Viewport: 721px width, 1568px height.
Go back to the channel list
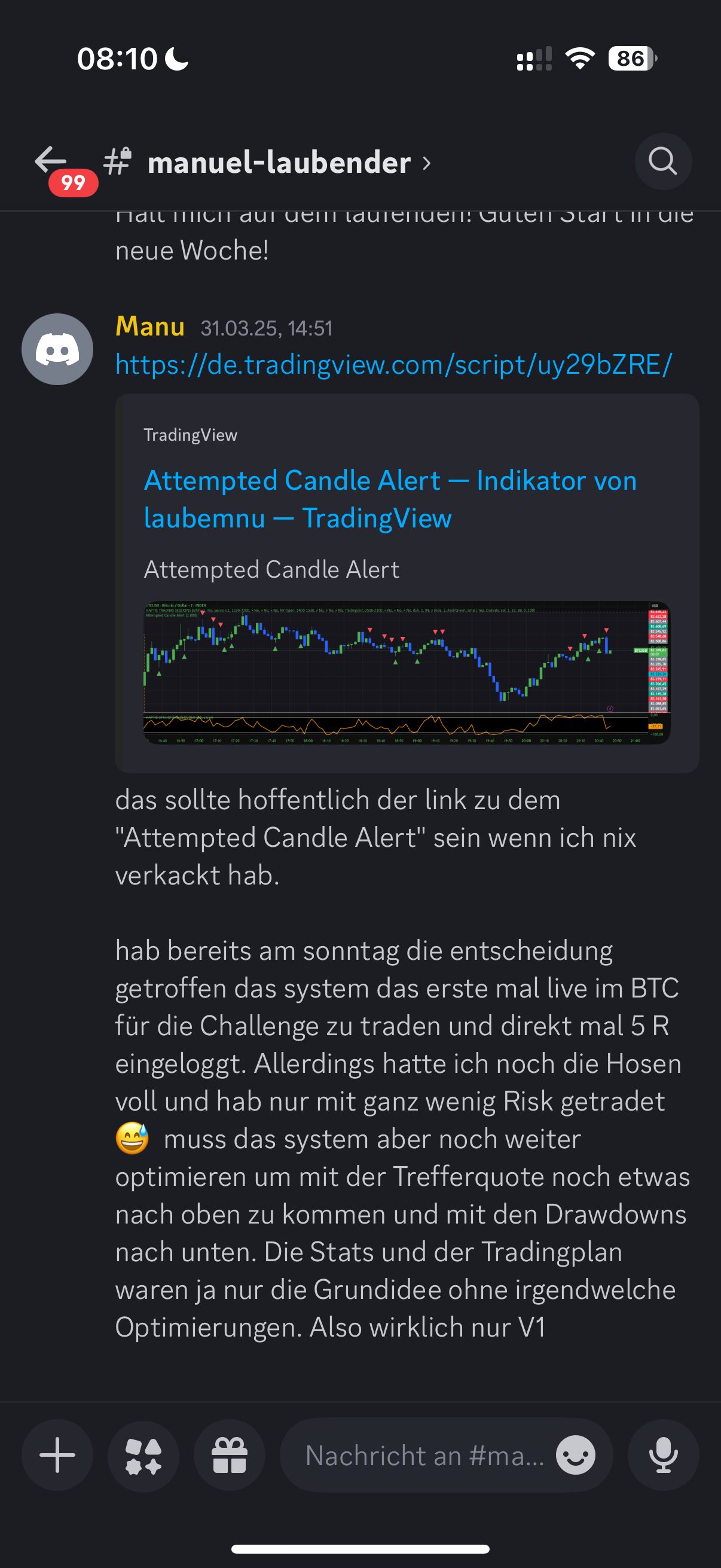[x=51, y=161]
